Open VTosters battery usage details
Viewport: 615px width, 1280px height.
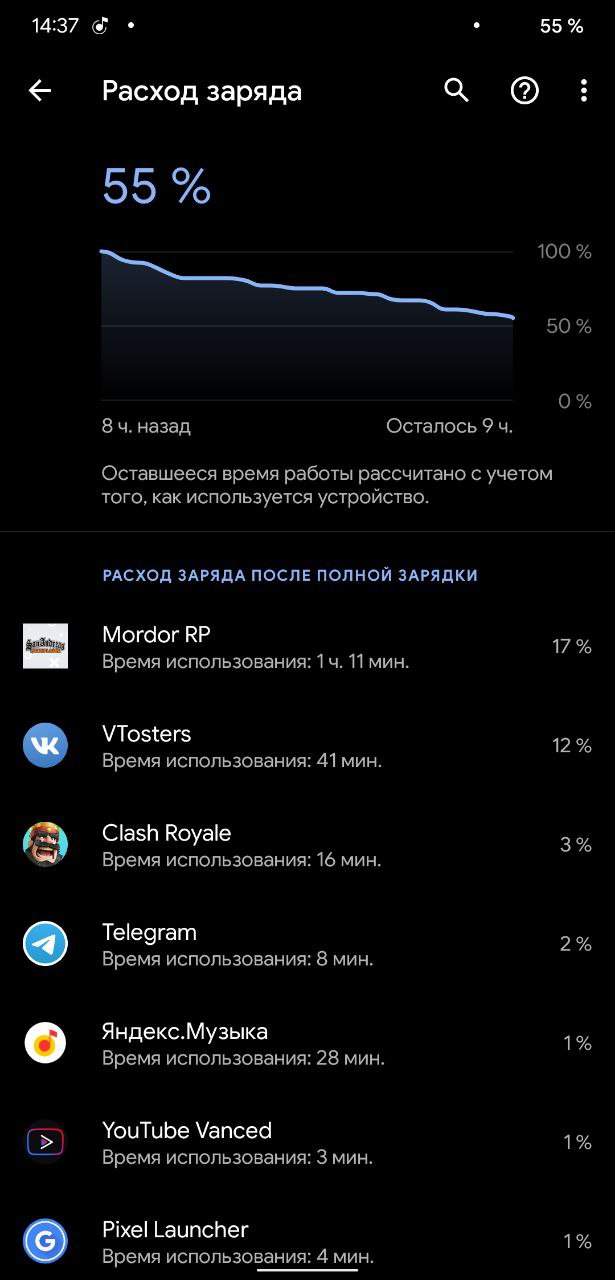pyautogui.click(x=307, y=746)
